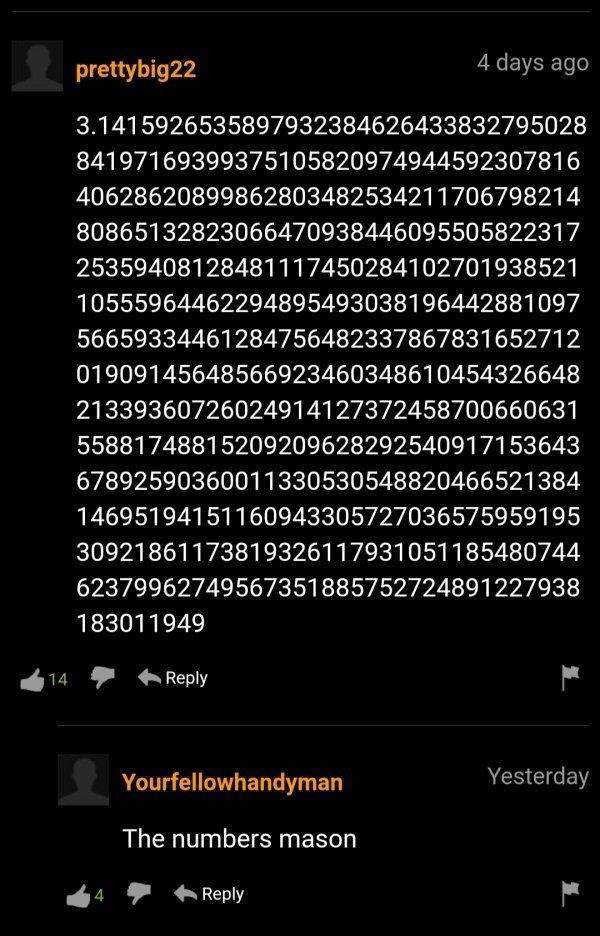This screenshot has height=936, width=600.
Task: Reply to prettybig22's comment
Action: 172,677
